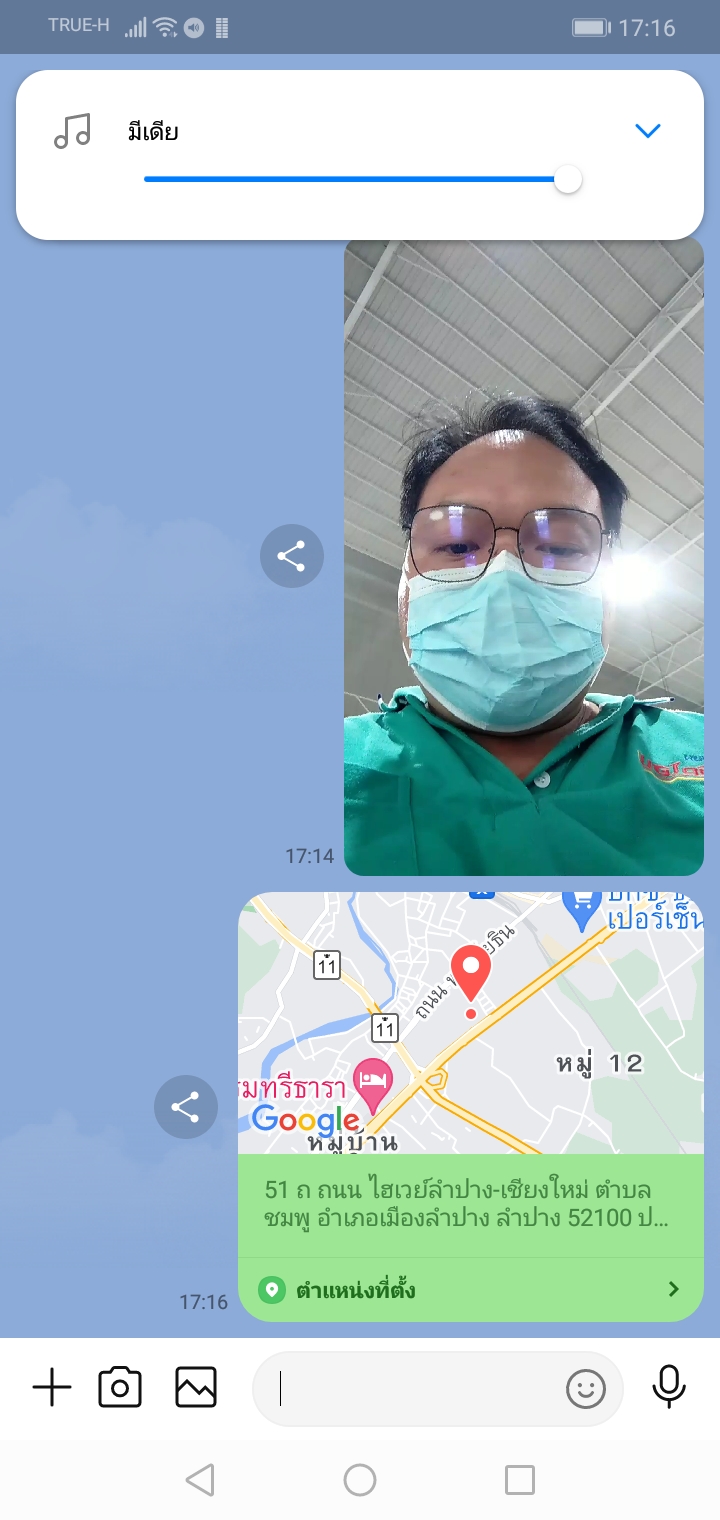This screenshot has width=720, height=1520.
Task: Open the sent selfie photo
Action: [x=524, y=556]
